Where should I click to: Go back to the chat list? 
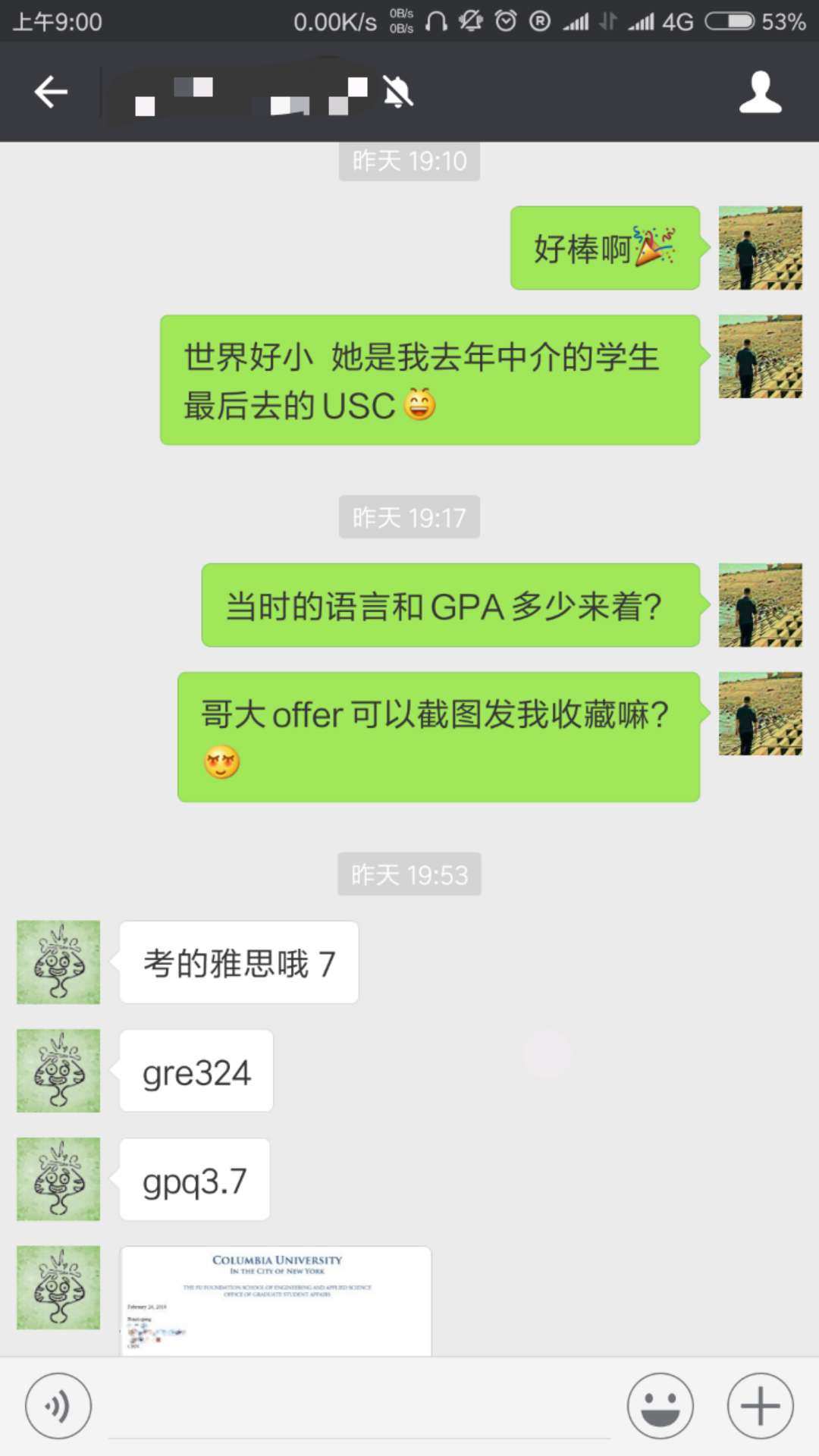pos(51,92)
